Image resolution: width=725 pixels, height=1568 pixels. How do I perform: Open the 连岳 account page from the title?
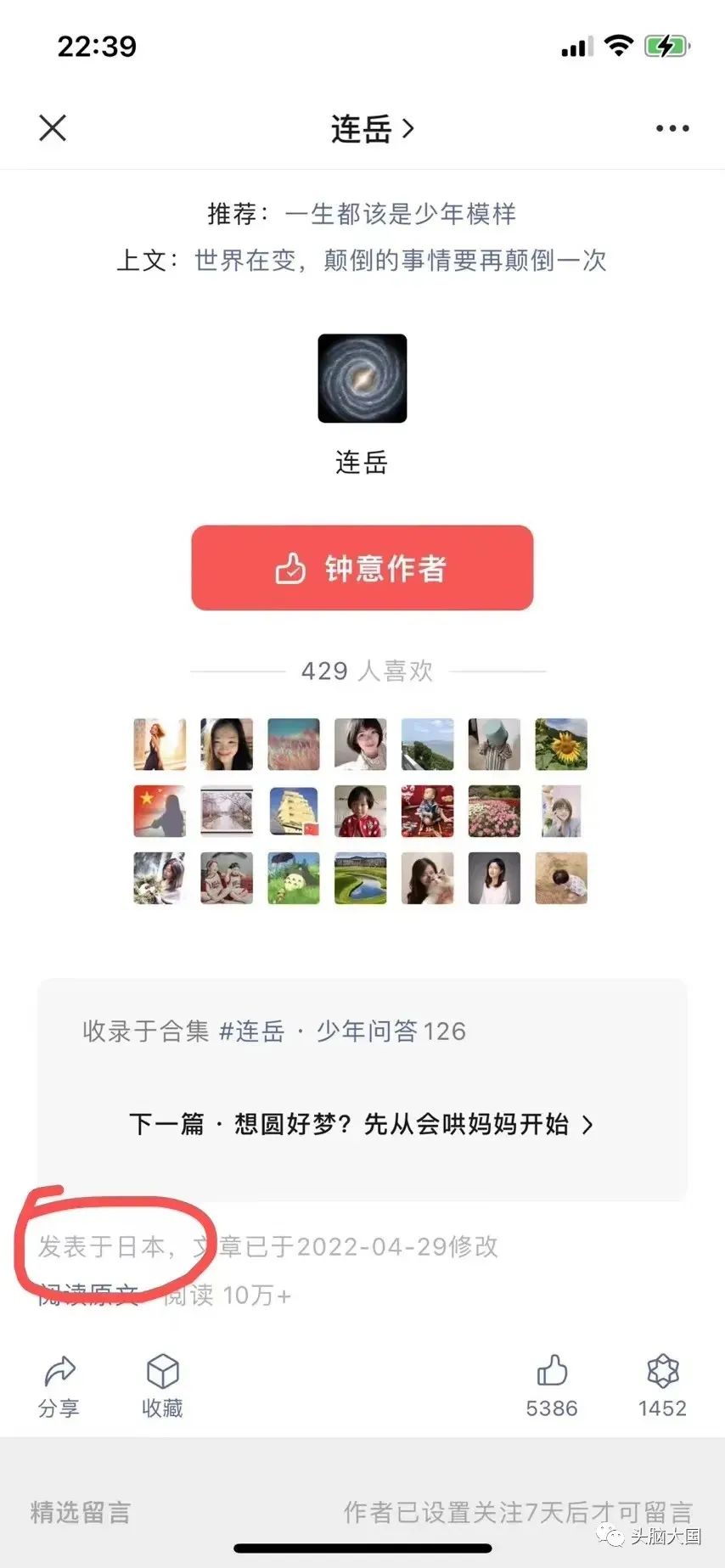(372, 129)
